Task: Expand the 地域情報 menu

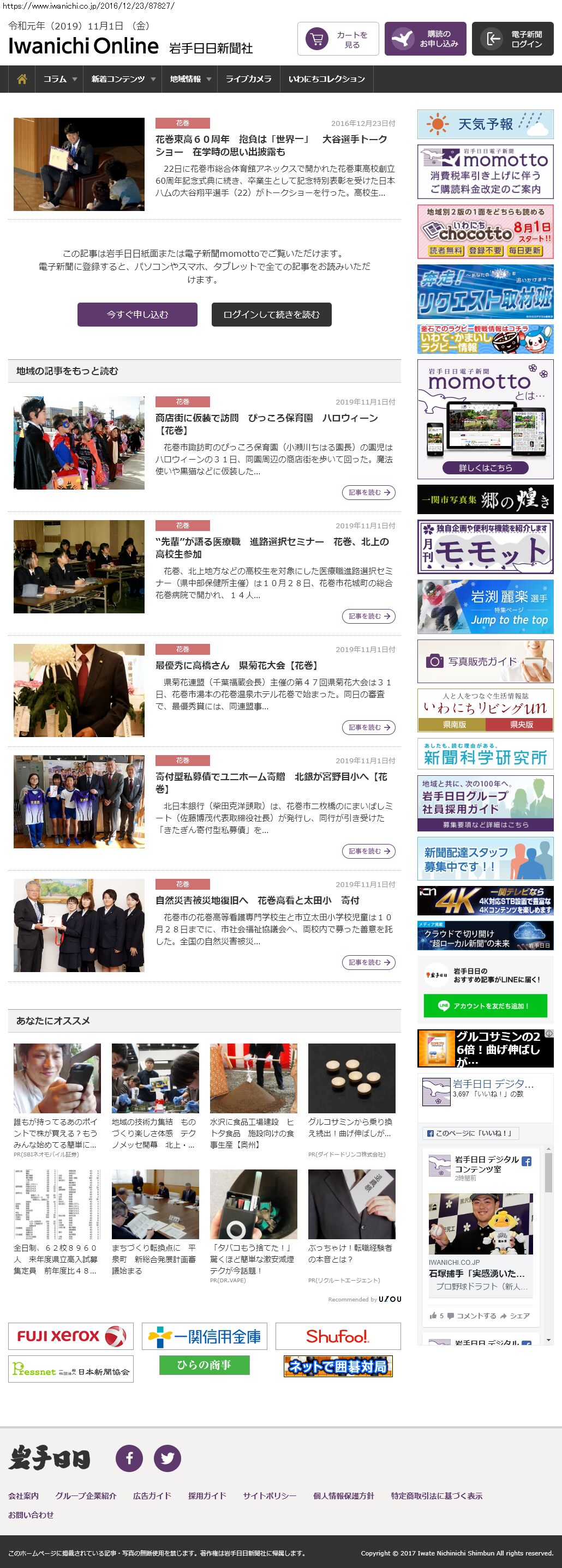Action: coord(190,79)
